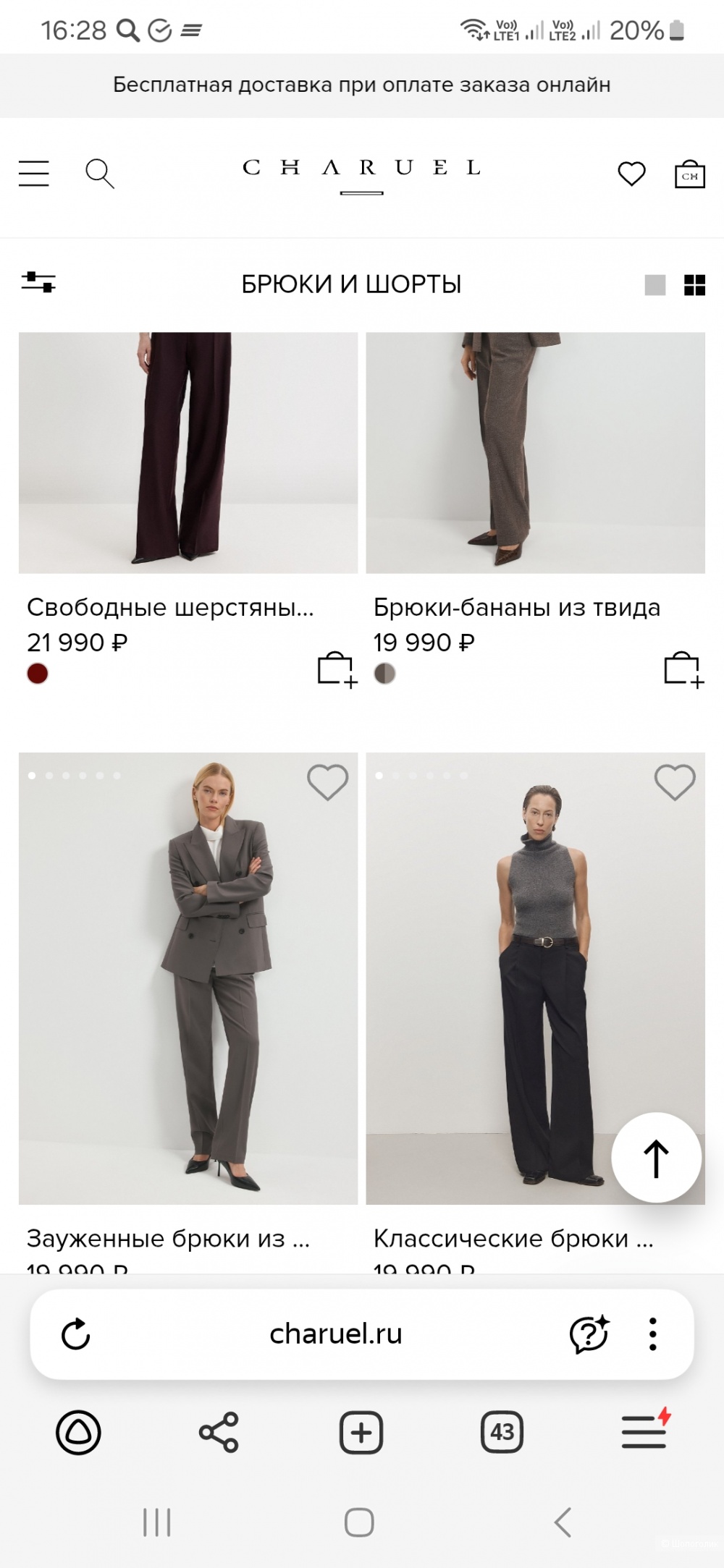Switch to single-column product view
724x1568 pixels.
pos(654,285)
